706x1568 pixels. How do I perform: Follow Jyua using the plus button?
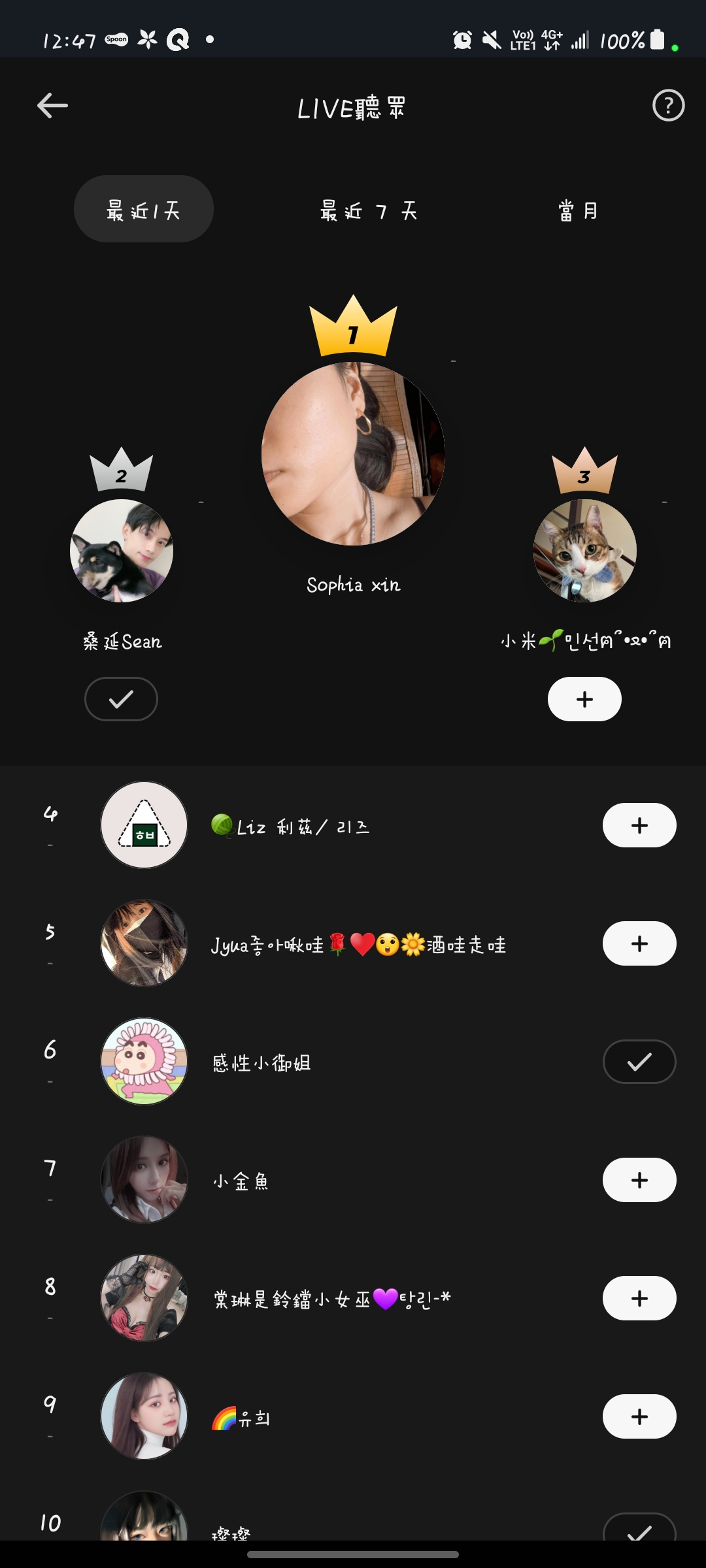tap(639, 943)
